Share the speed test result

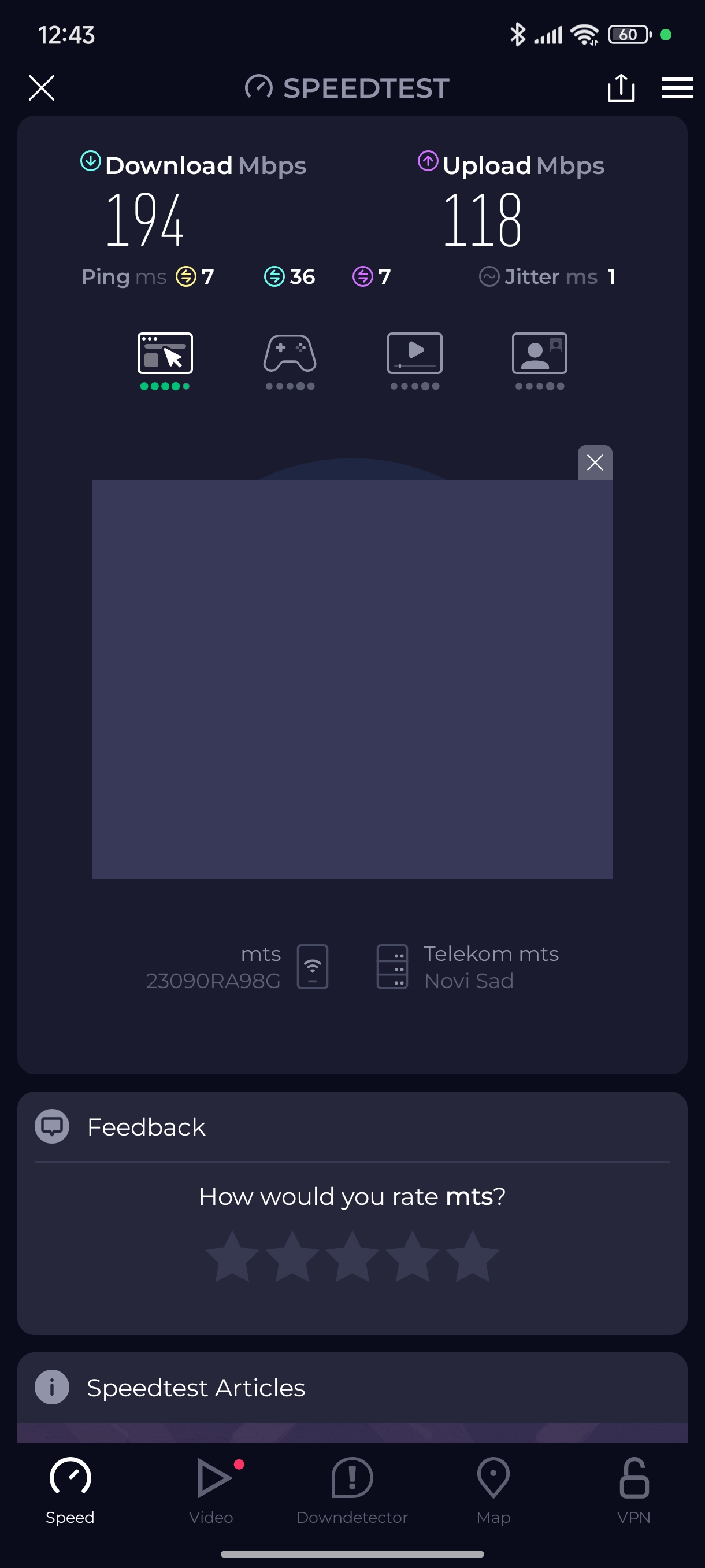621,88
